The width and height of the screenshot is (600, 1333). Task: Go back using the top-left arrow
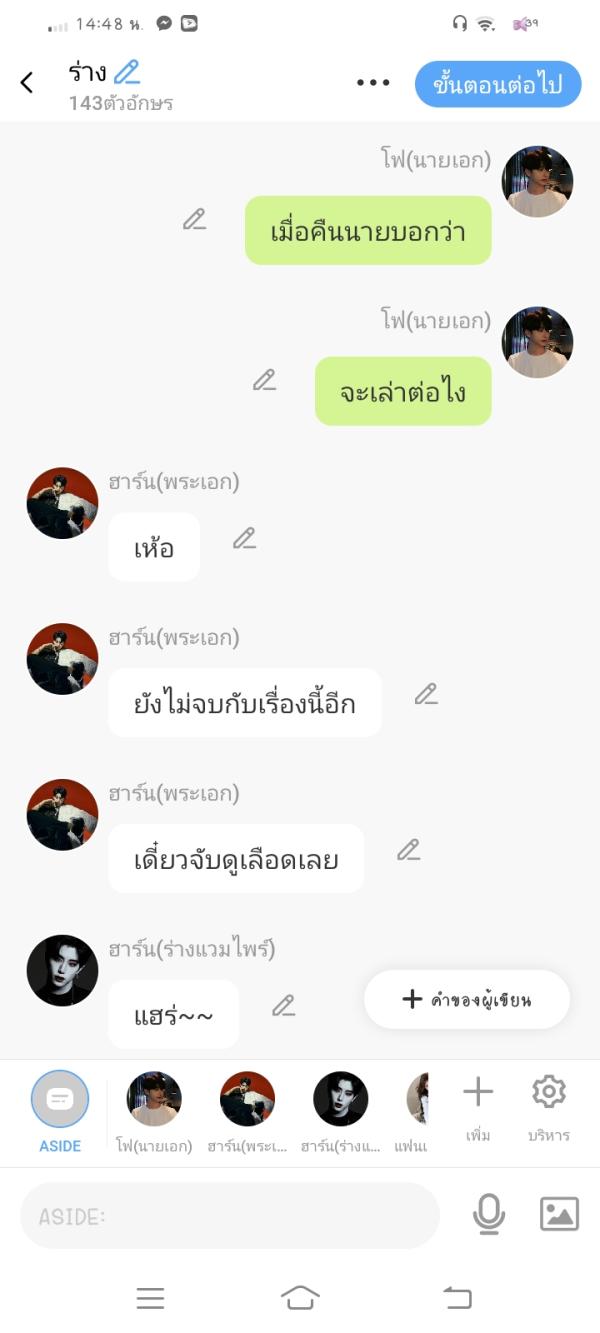click(x=27, y=83)
